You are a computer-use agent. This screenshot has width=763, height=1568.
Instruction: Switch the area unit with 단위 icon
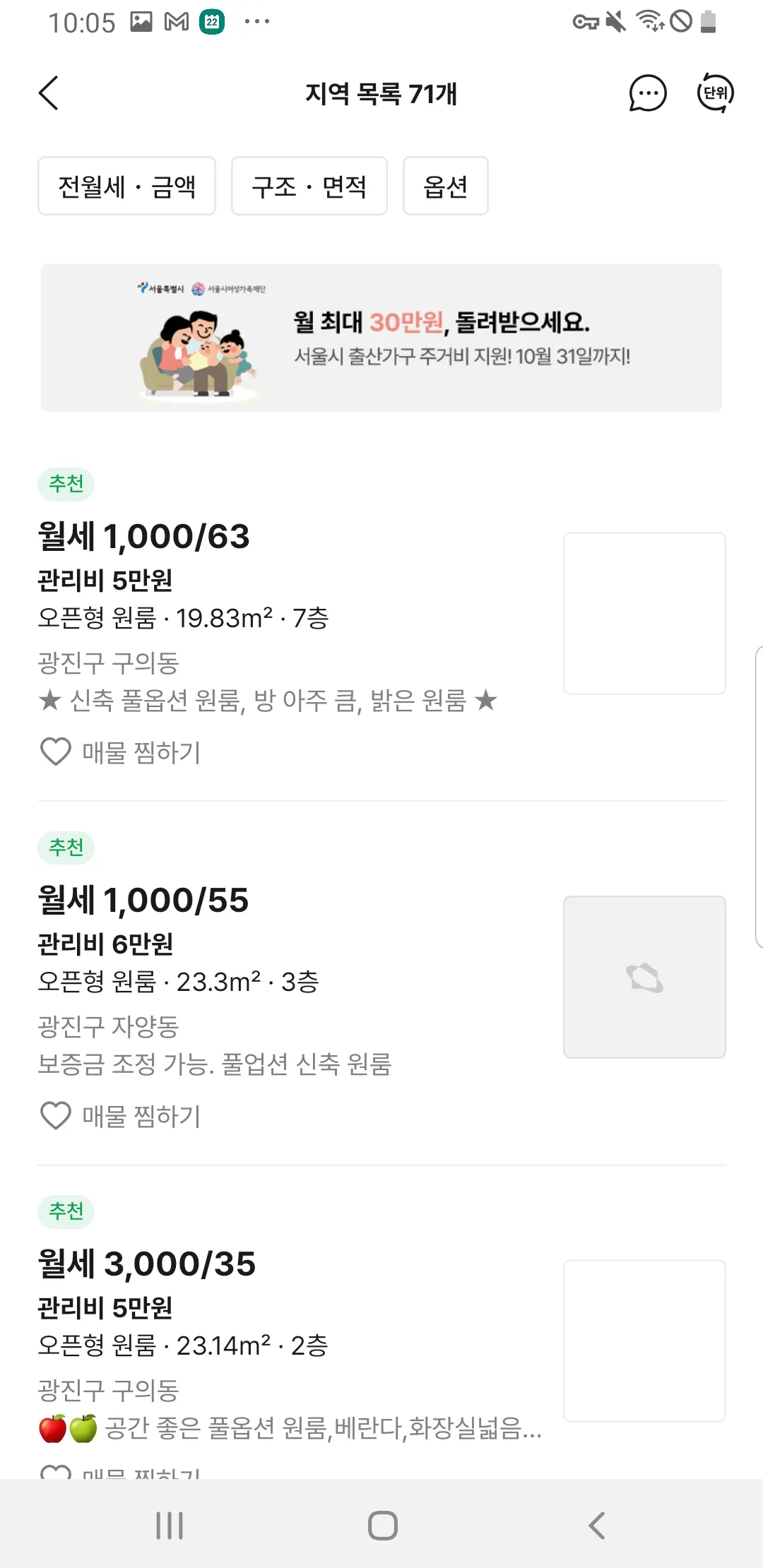[715, 93]
